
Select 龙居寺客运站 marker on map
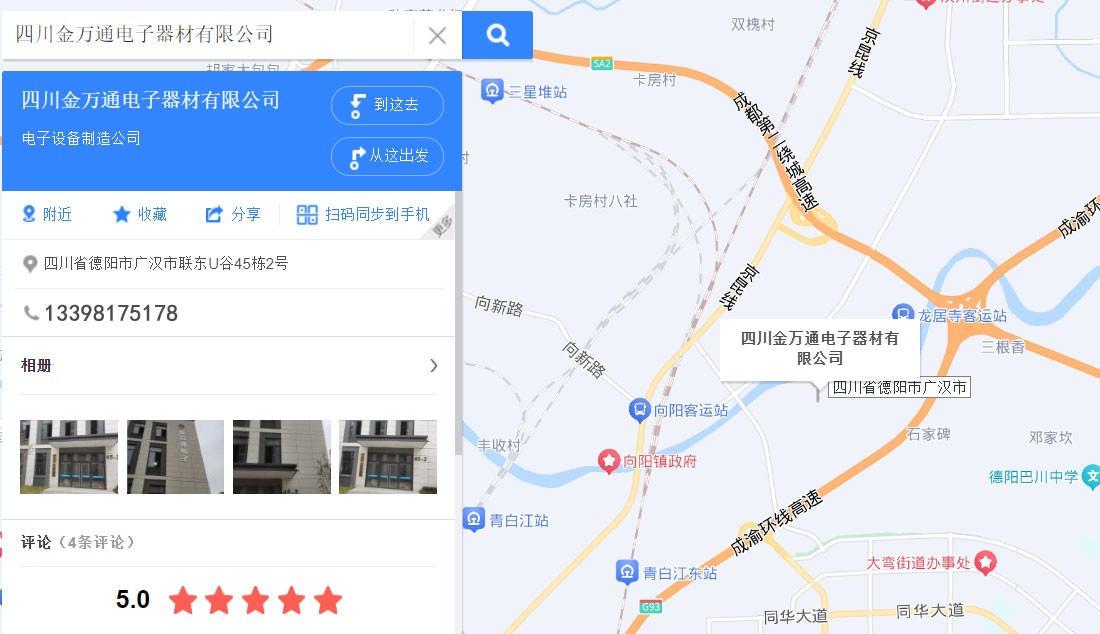(x=903, y=314)
